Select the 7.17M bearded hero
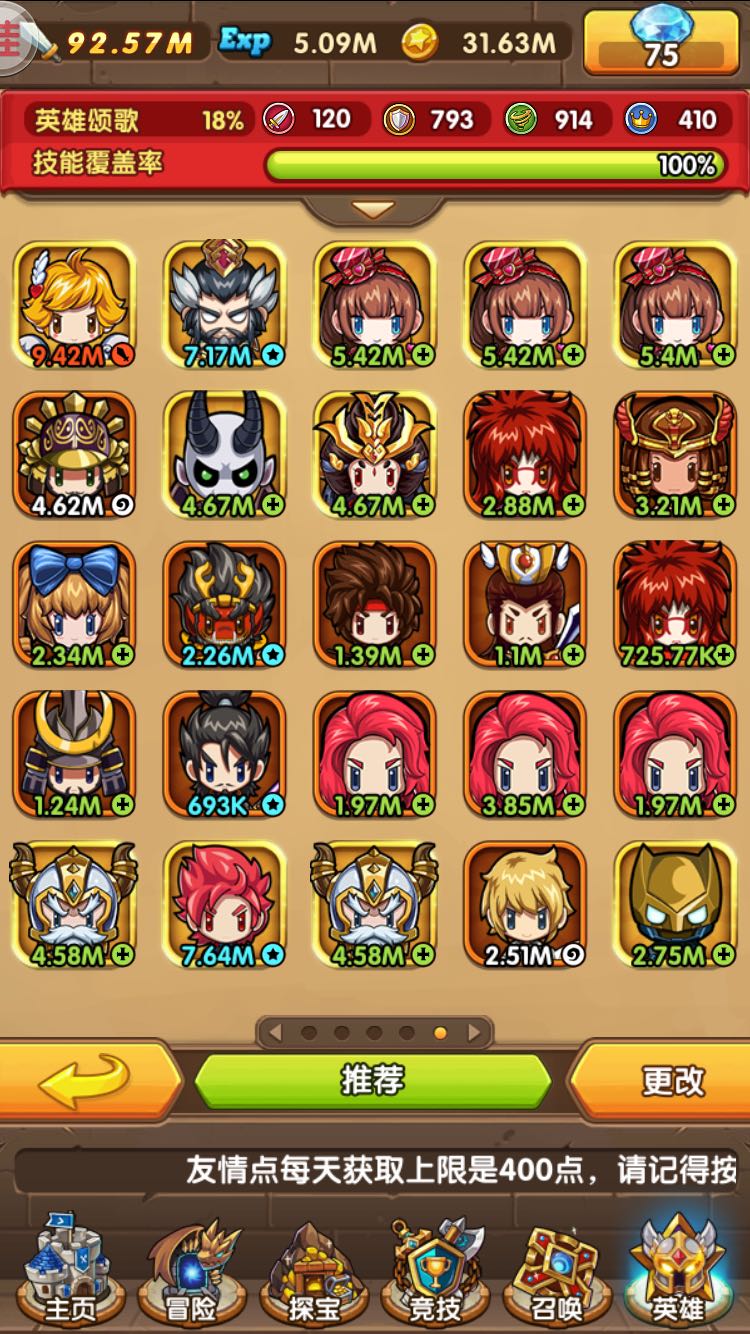This screenshot has width=750, height=1334. point(224,303)
